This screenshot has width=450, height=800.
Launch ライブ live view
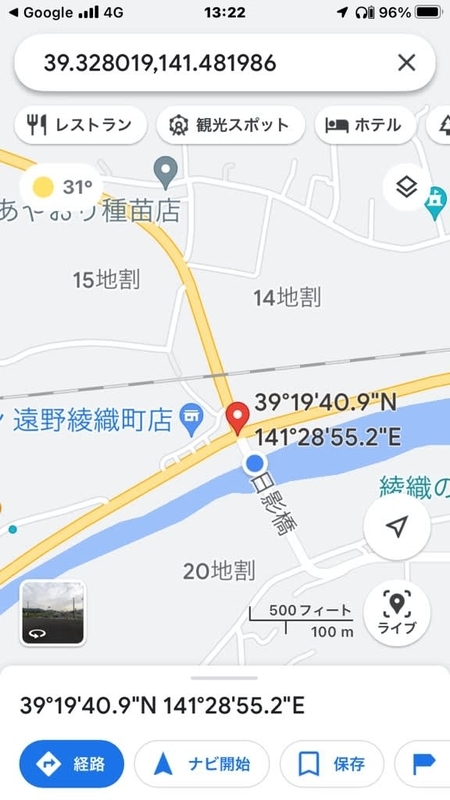click(397, 614)
